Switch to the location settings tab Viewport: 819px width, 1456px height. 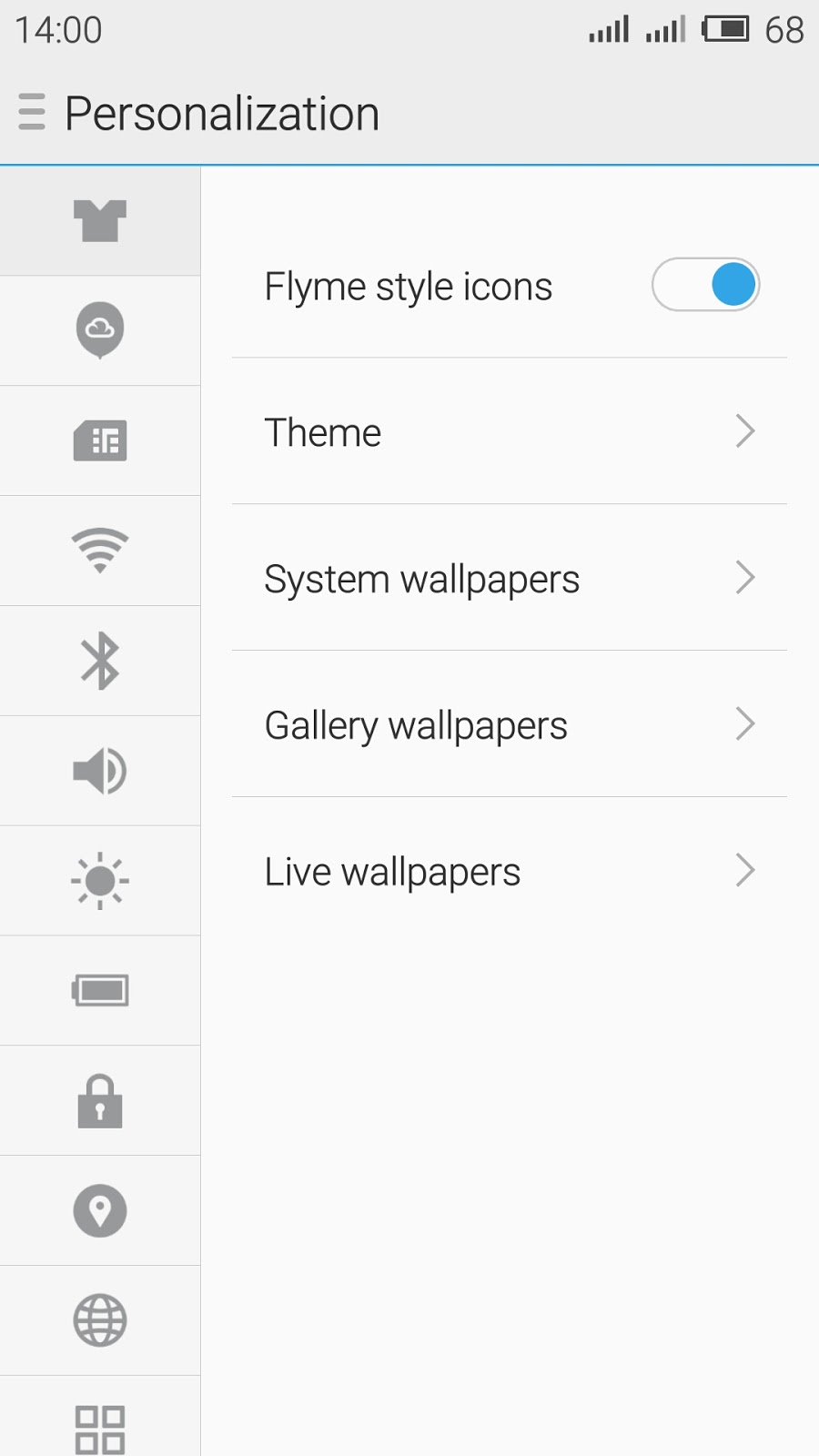tap(100, 1210)
